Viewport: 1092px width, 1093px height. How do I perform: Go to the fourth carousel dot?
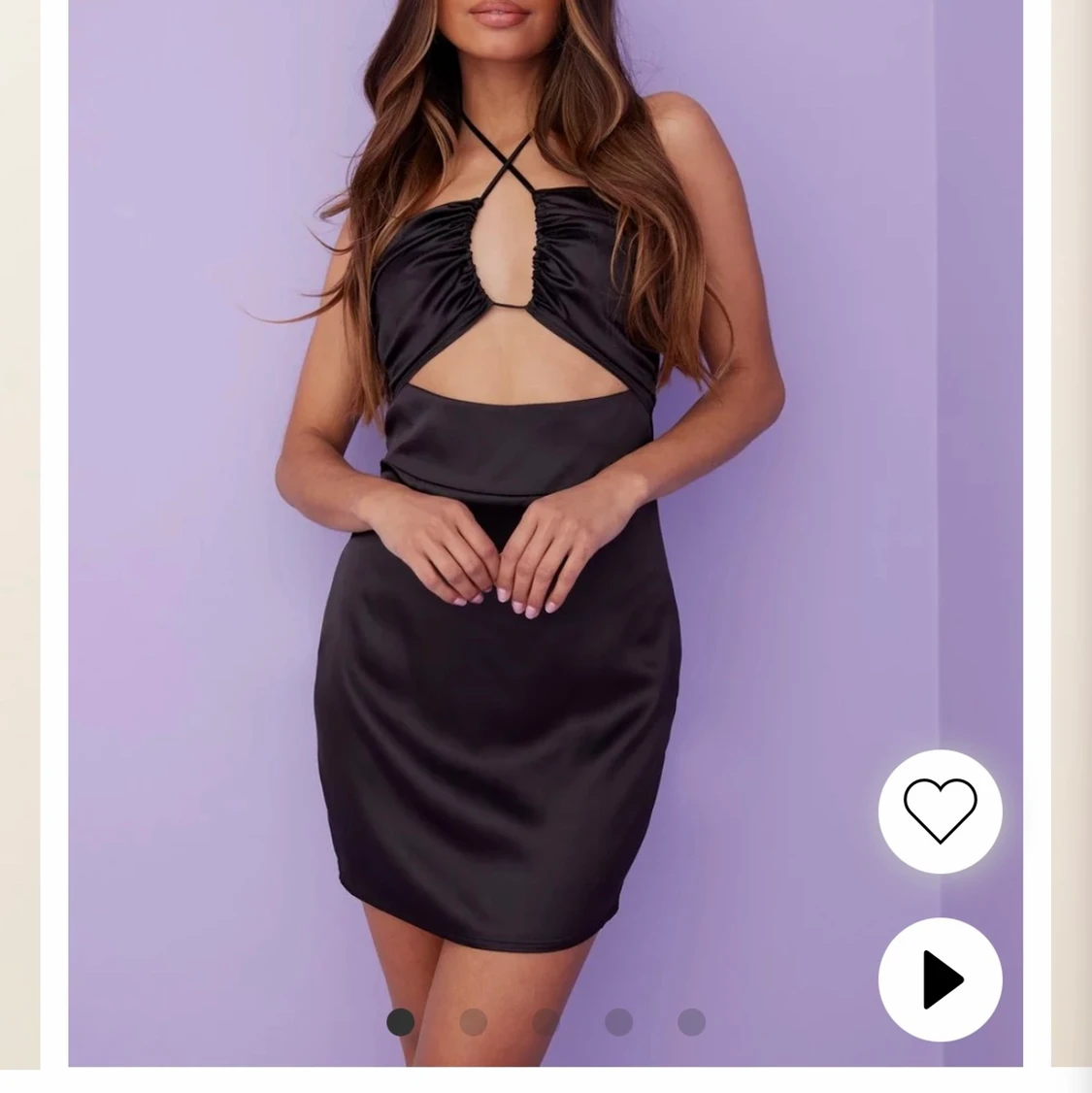pyautogui.click(x=618, y=1022)
